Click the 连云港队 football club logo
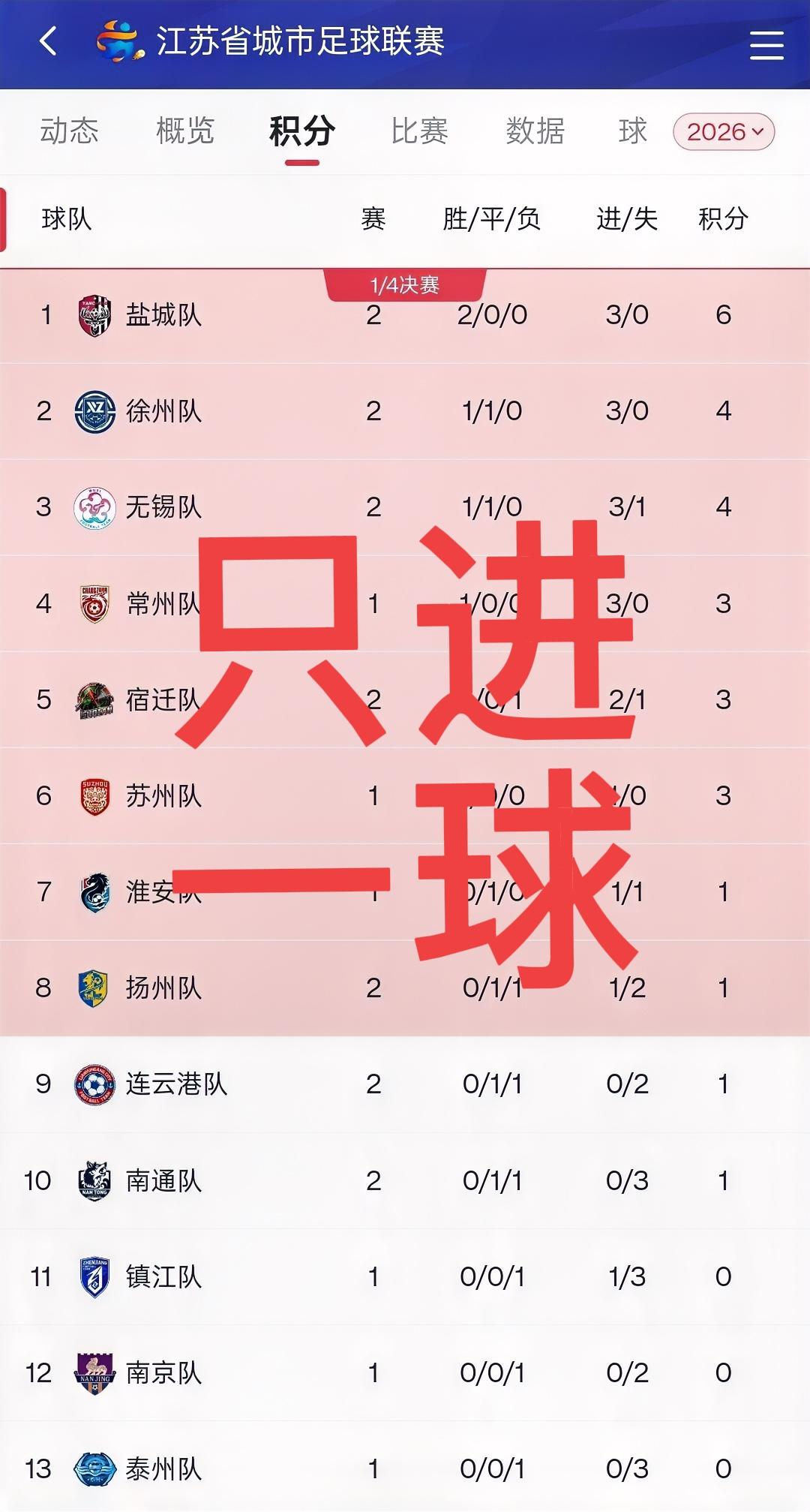This screenshot has height=1512, width=810. click(91, 1085)
